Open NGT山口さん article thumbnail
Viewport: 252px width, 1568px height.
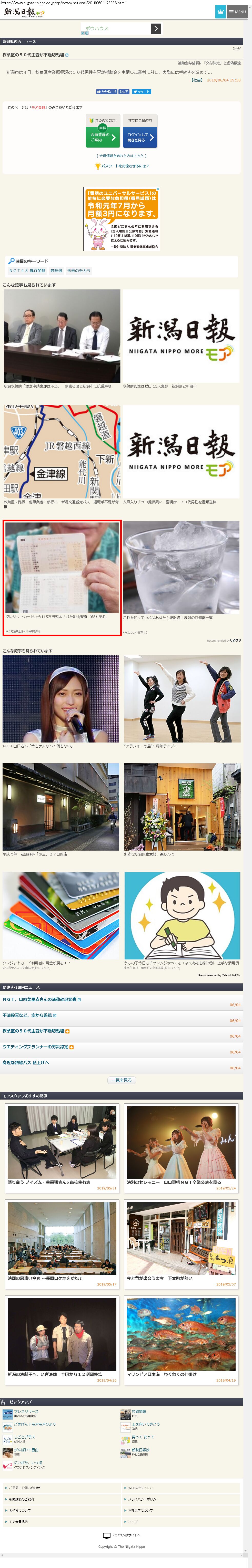61,698
